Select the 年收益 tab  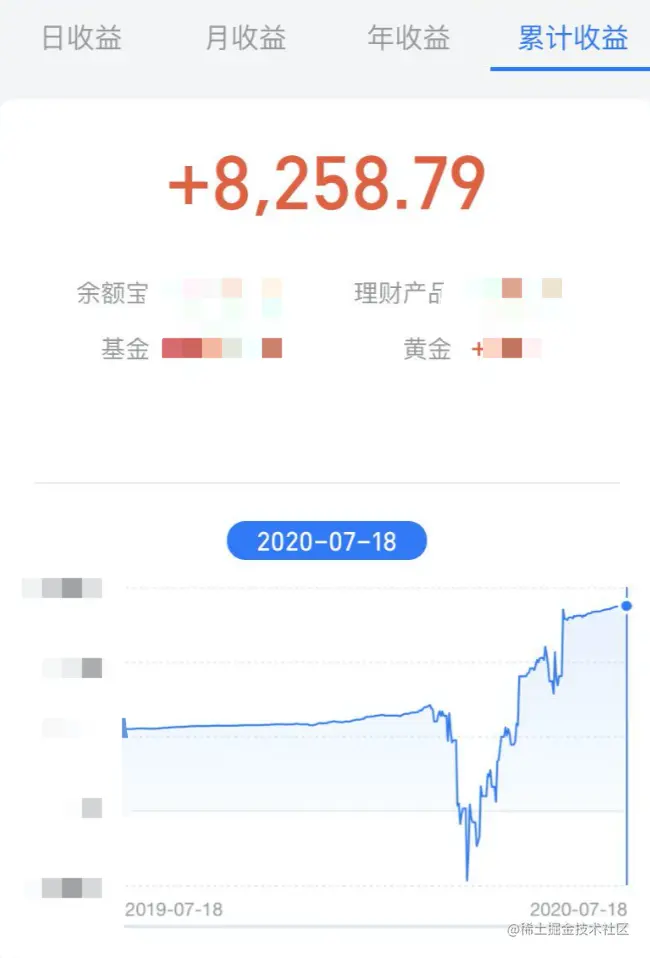point(409,39)
